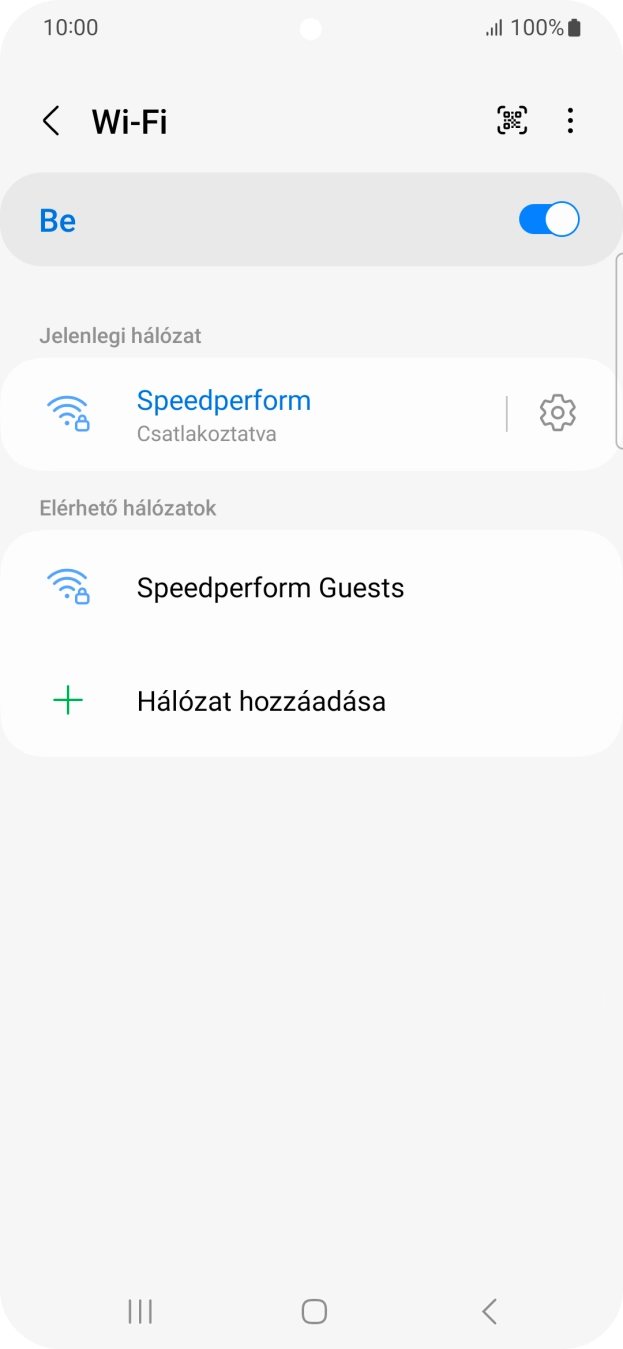Image resolution: width=623 pixels, height=1349 pixels.
Task: Open the QR code scanner
Action: (x=512, y=121)
